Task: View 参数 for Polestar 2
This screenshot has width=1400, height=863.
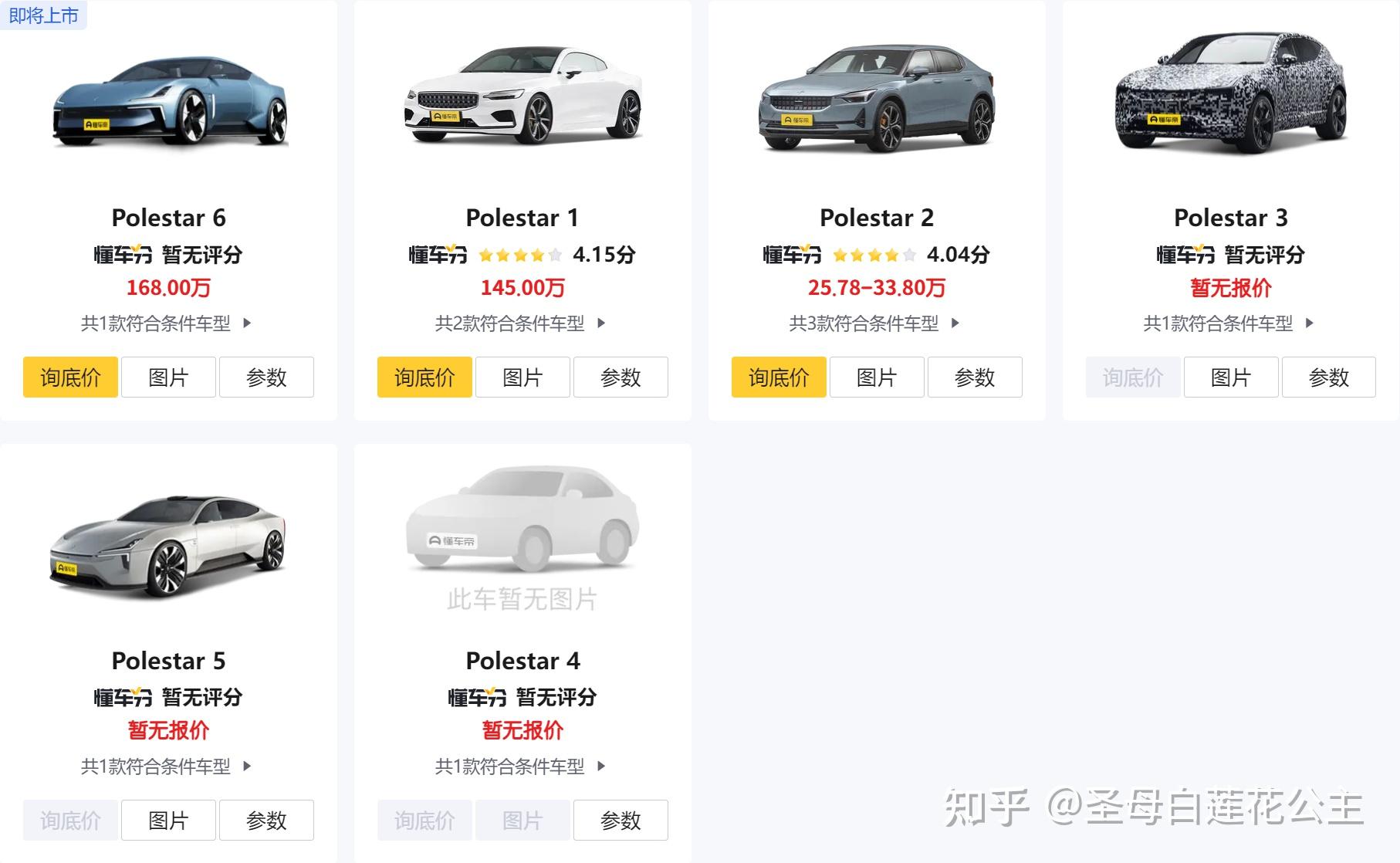Action: coord(975,377)
